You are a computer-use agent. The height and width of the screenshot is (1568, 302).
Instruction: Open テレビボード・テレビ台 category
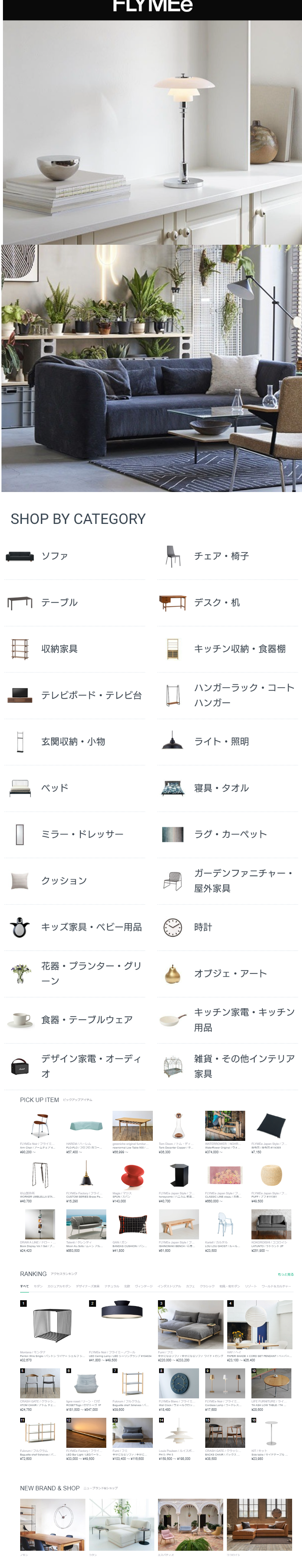click(x=91, y=695)
